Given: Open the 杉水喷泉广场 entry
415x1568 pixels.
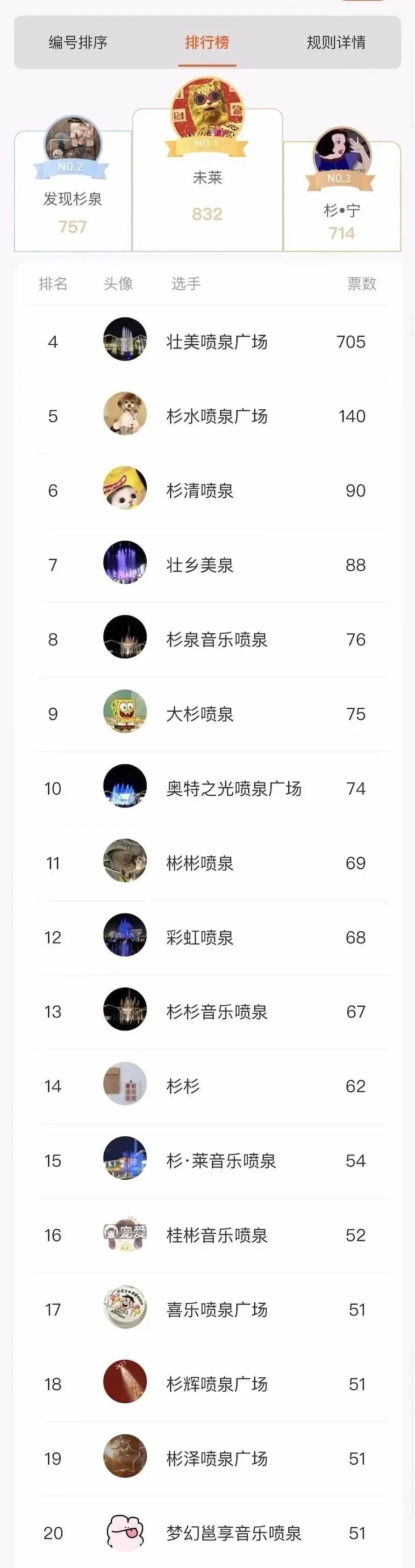Looking at the screenshot, I should (217, 416).
